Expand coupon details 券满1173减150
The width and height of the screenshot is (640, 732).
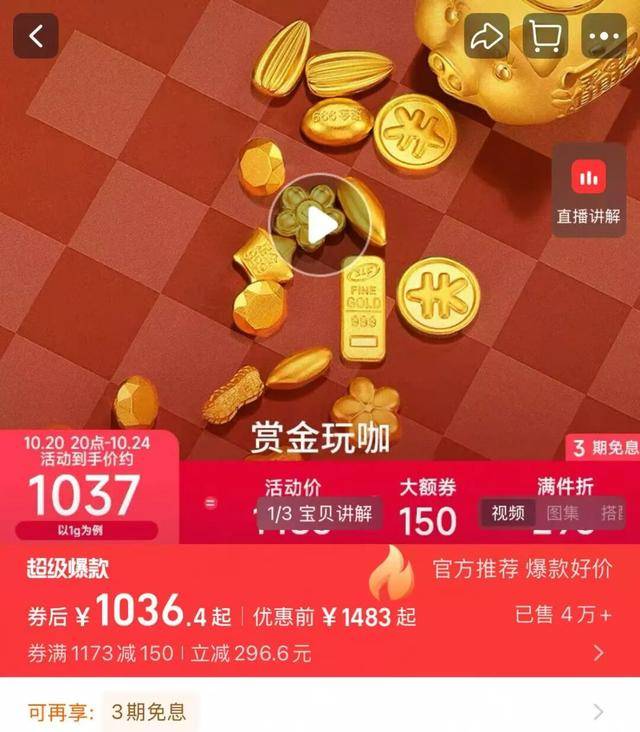(598, 653)
